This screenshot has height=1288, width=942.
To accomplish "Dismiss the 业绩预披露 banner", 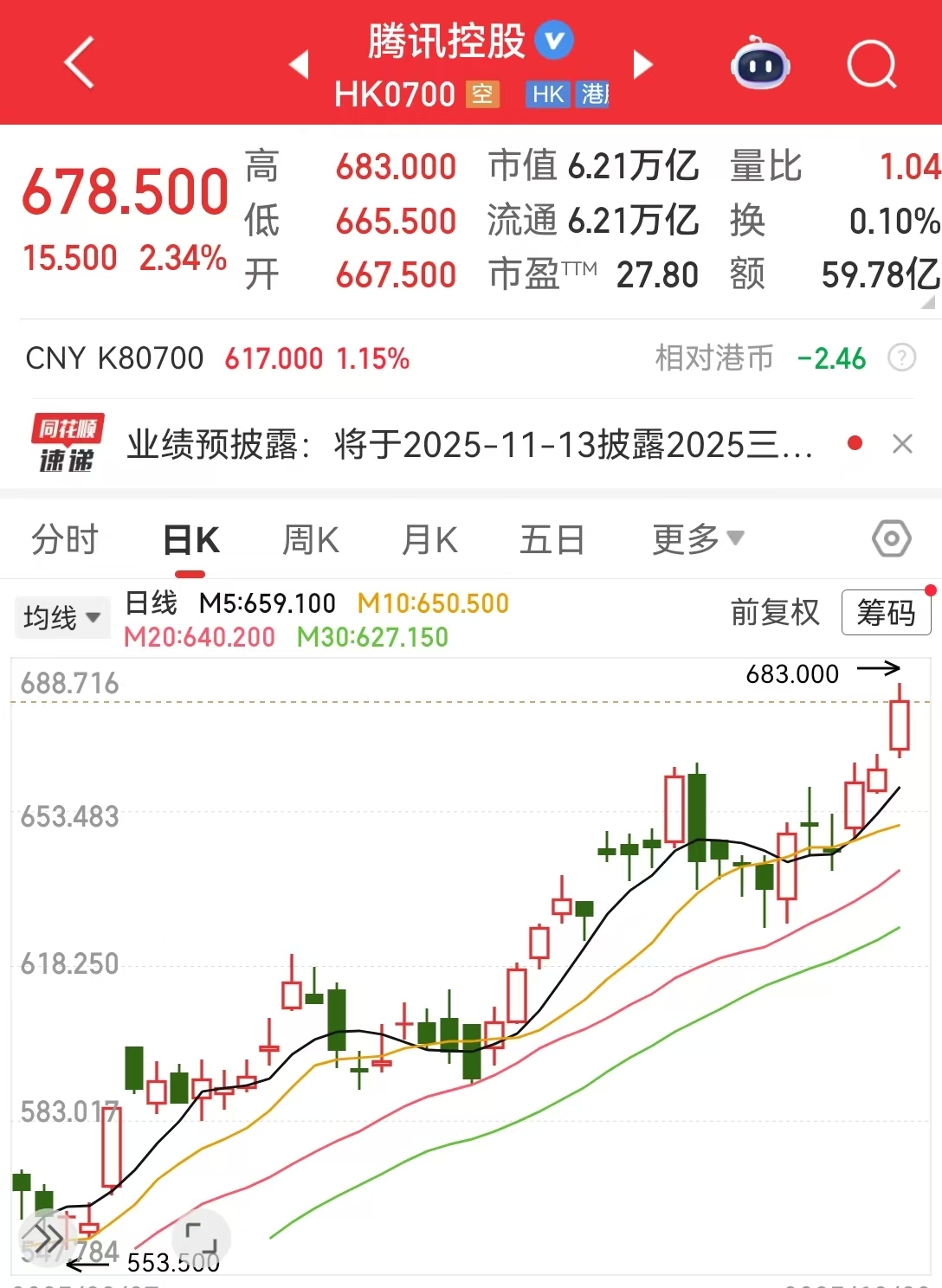I will pyautogui.click(x=902, y=444).
